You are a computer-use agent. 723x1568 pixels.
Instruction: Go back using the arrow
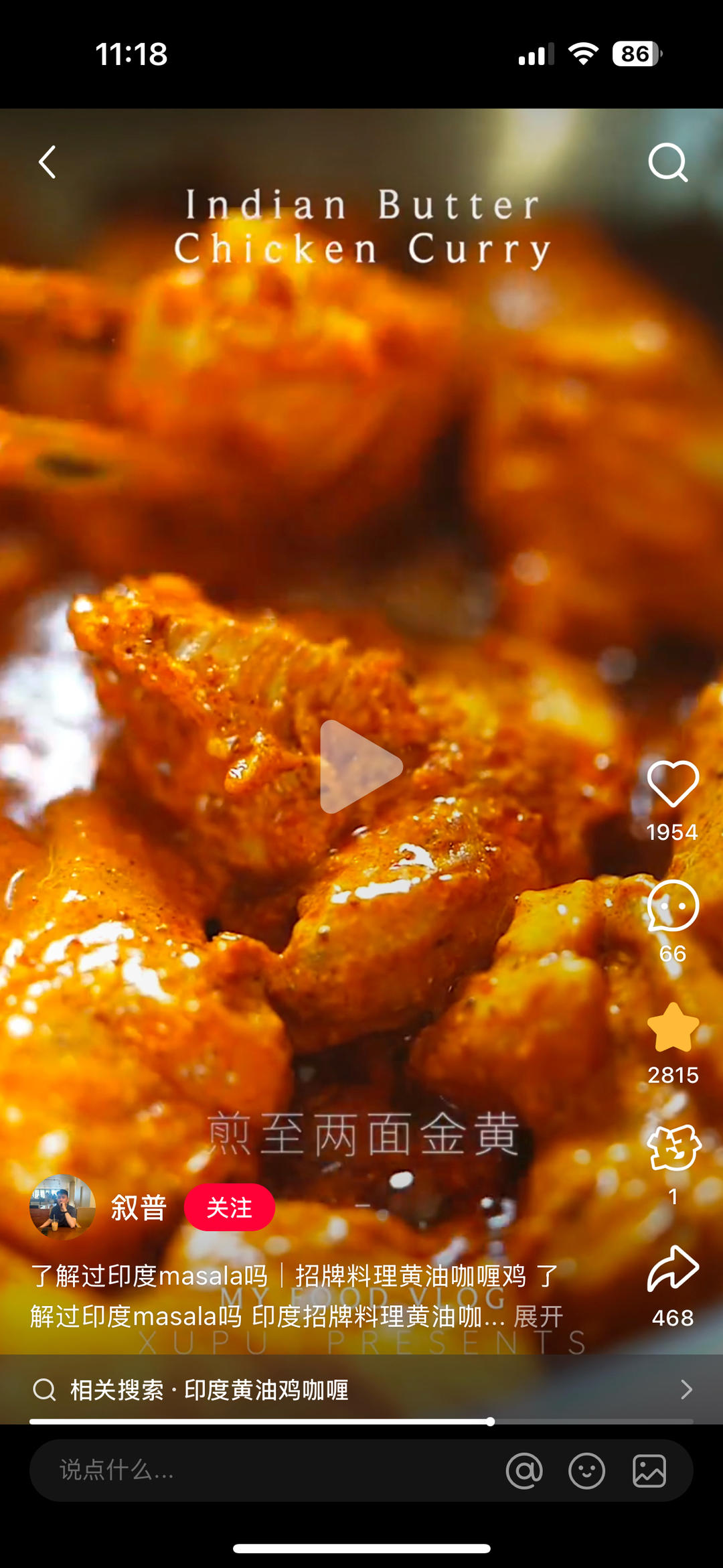pyautogui.click(x=48, y=162)
